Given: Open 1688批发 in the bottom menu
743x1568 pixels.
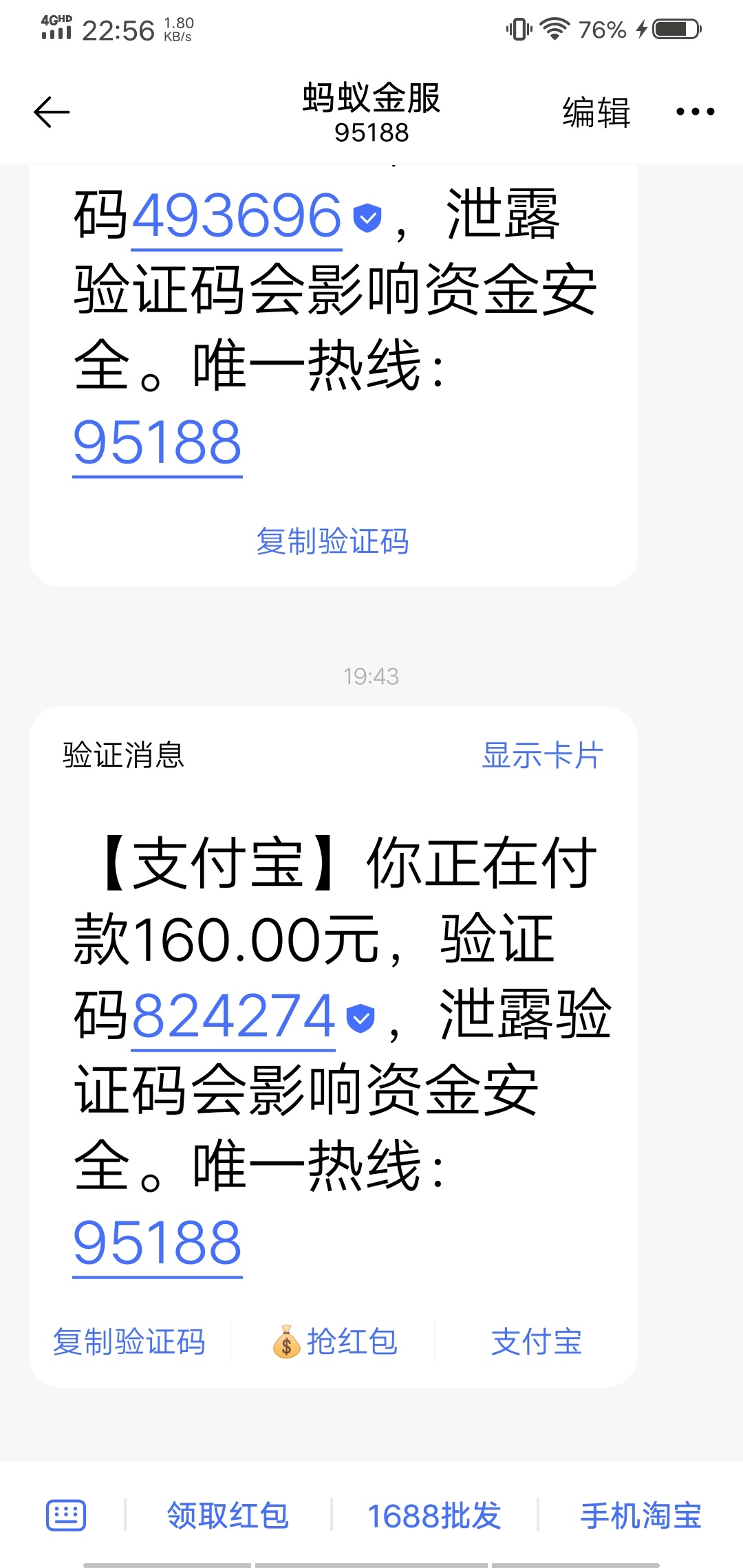Looking at the screenshot, I should [434, 1516].
